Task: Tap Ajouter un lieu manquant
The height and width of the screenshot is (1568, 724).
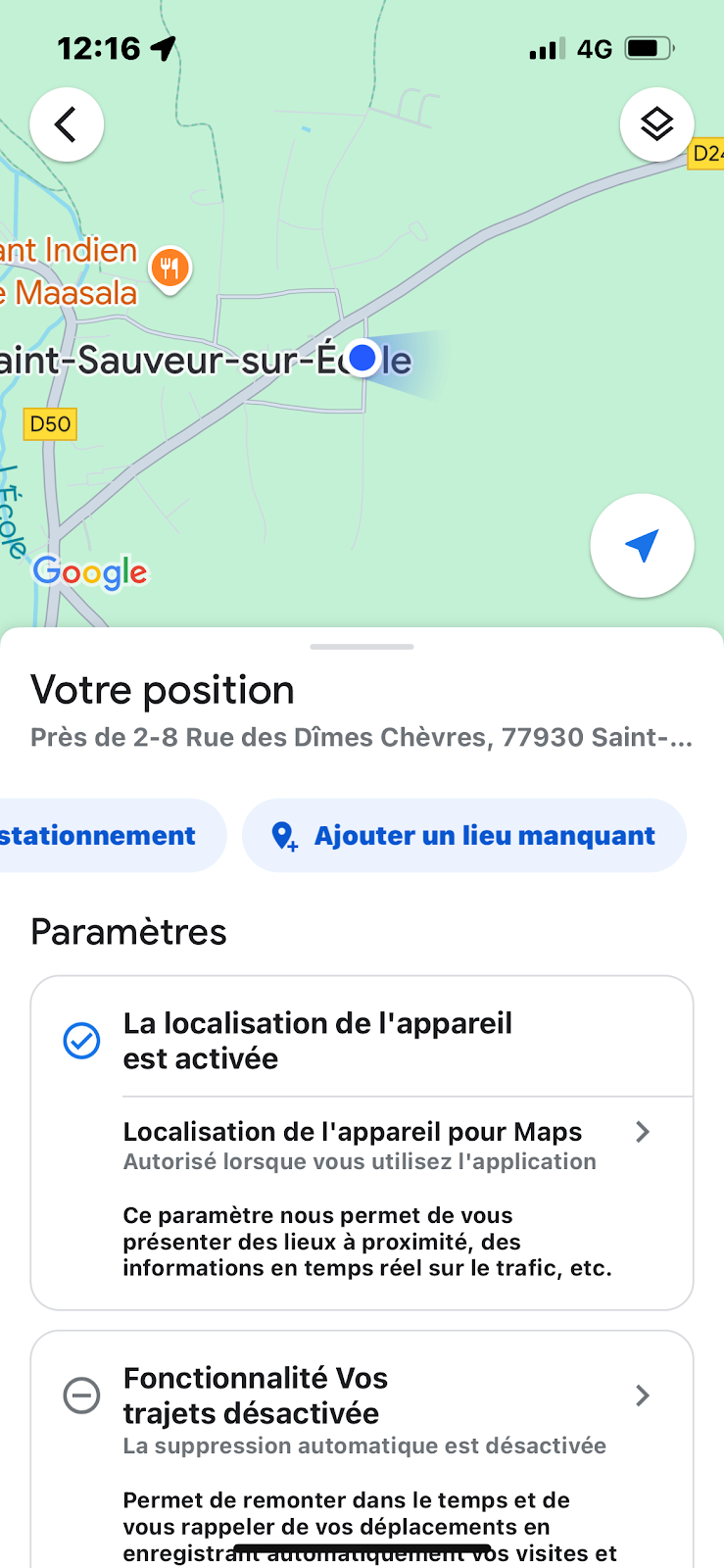Action: click(x=464, y=835)
